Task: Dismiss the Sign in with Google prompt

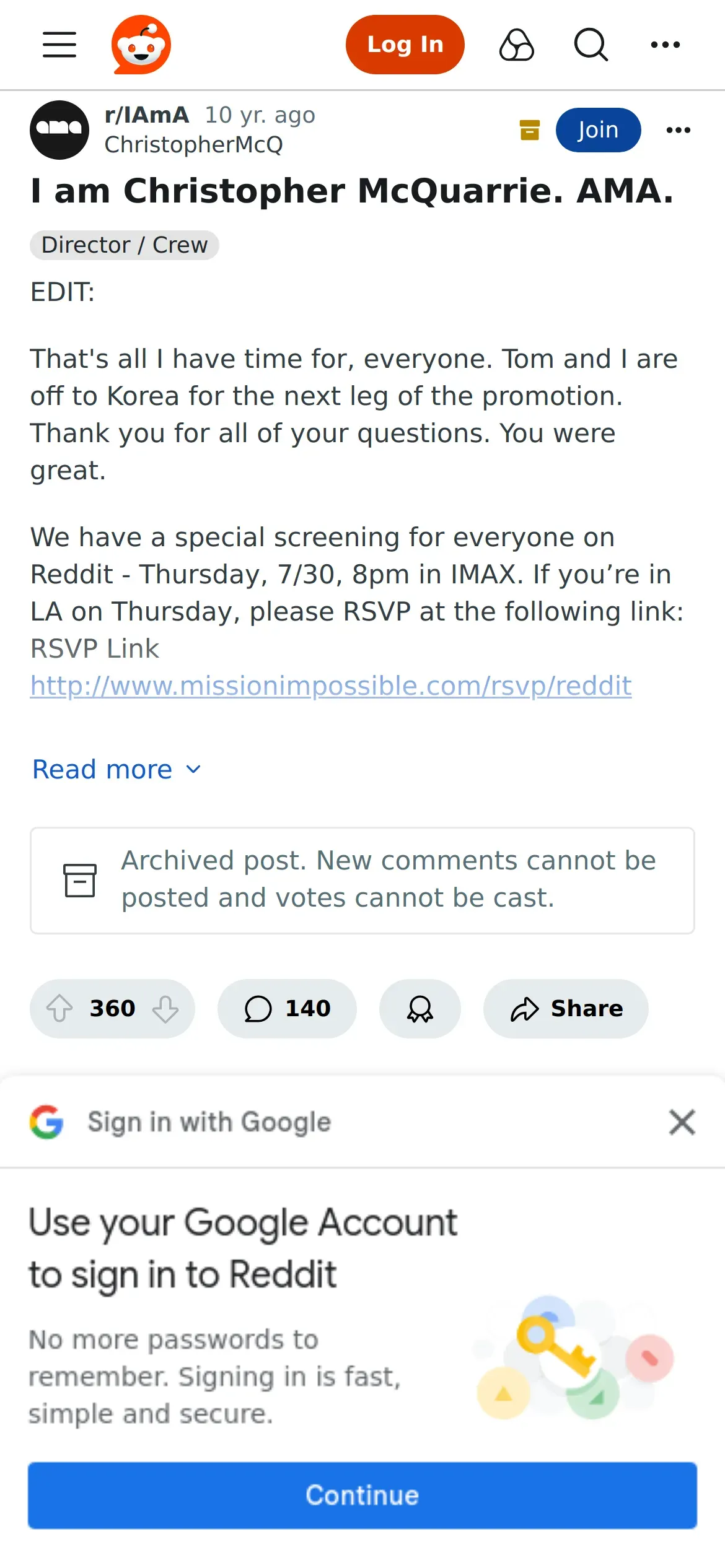Action: point(682,1122)
